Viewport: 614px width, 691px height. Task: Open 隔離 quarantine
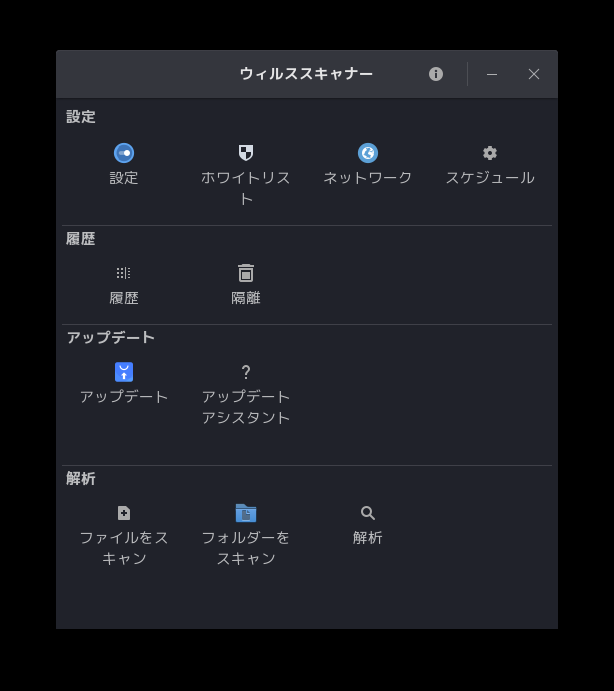pyautogui.click(x=246, y=284)
